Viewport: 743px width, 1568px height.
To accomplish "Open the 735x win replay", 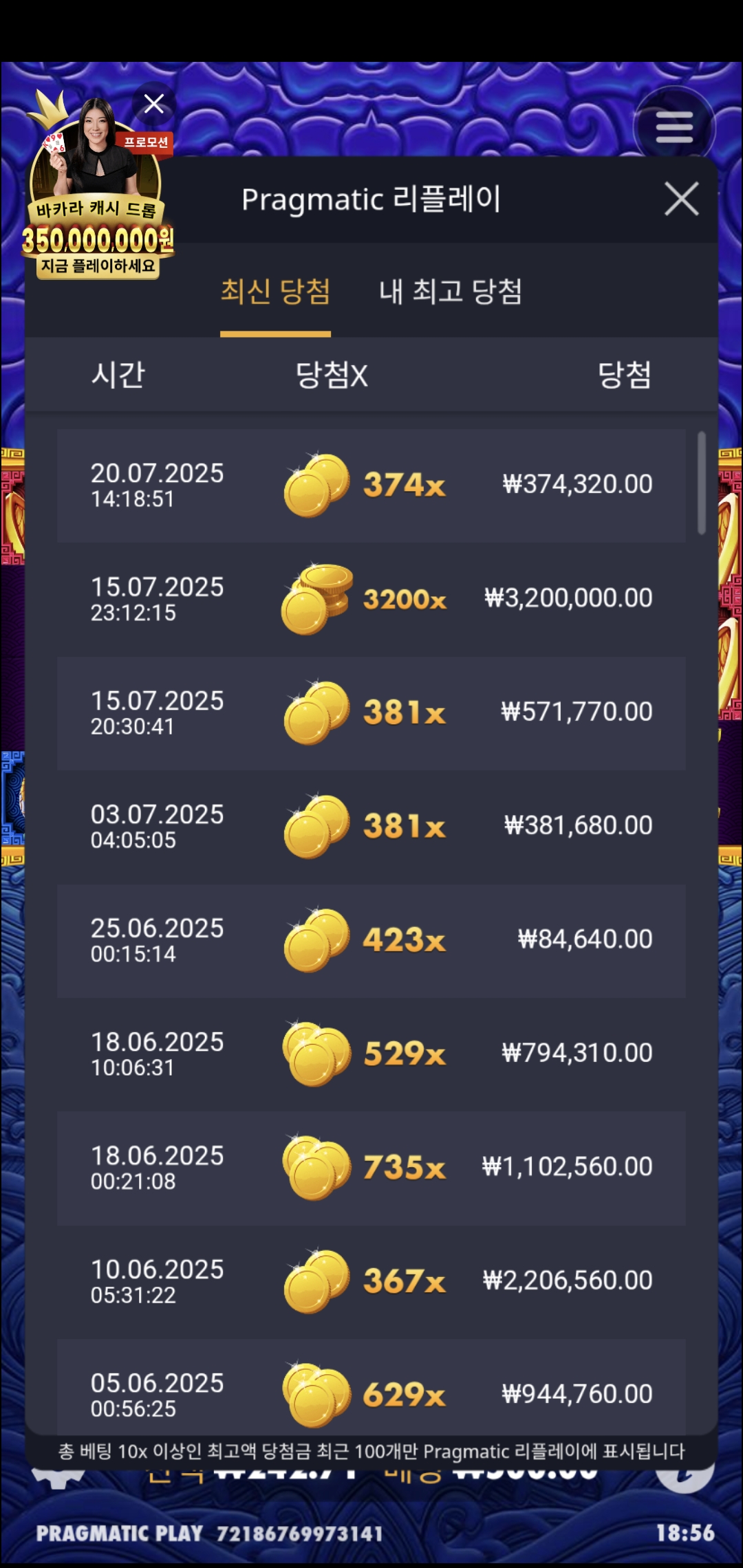I will point(371,1168).
